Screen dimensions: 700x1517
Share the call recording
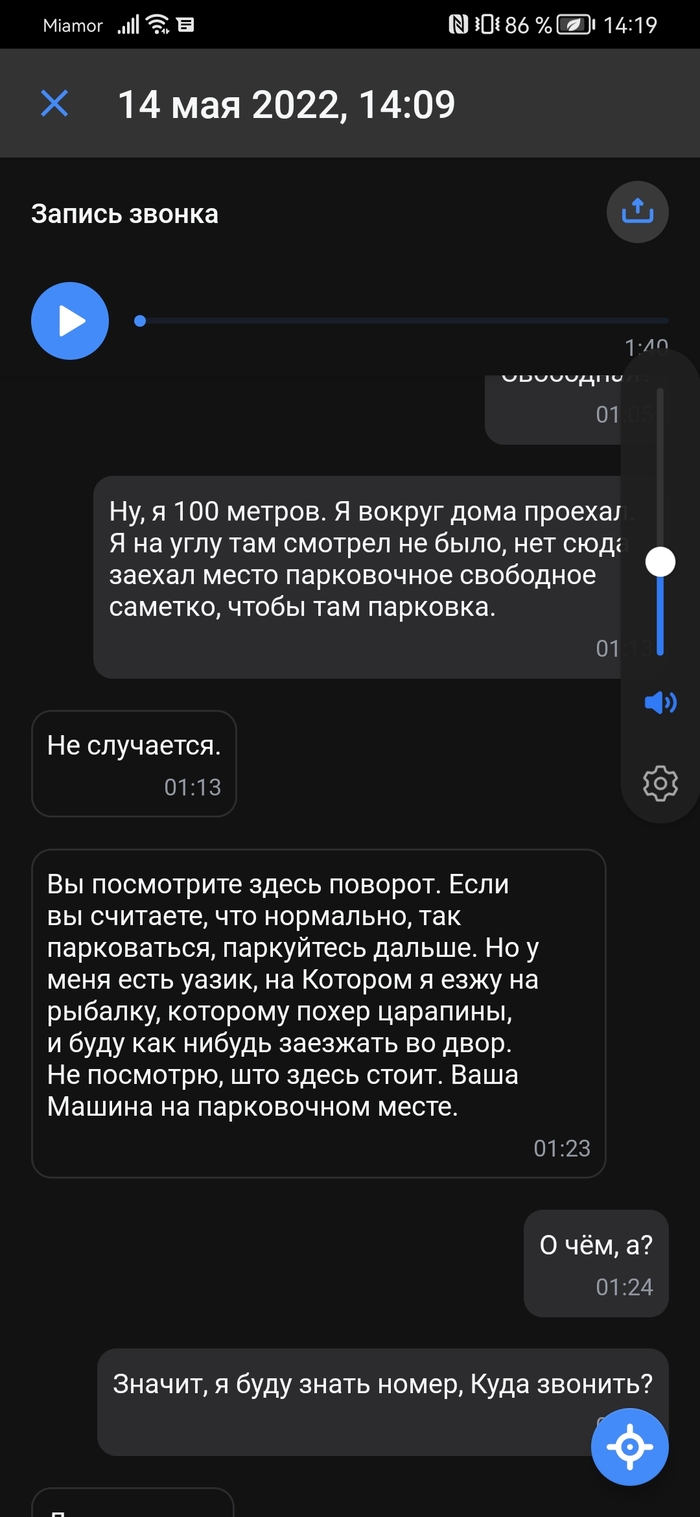coord(637,212)
